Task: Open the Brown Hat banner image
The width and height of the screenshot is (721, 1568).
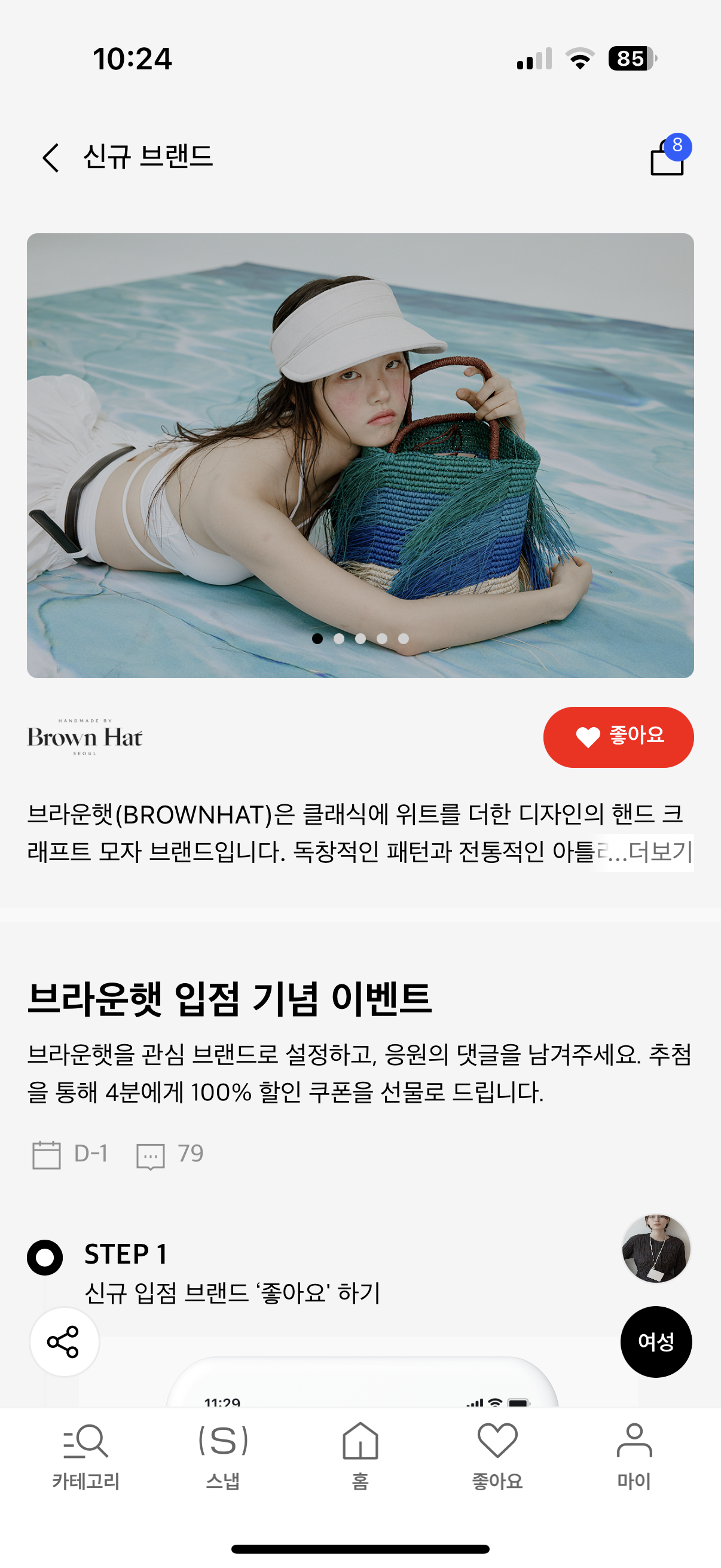Action: coord(360,455)
